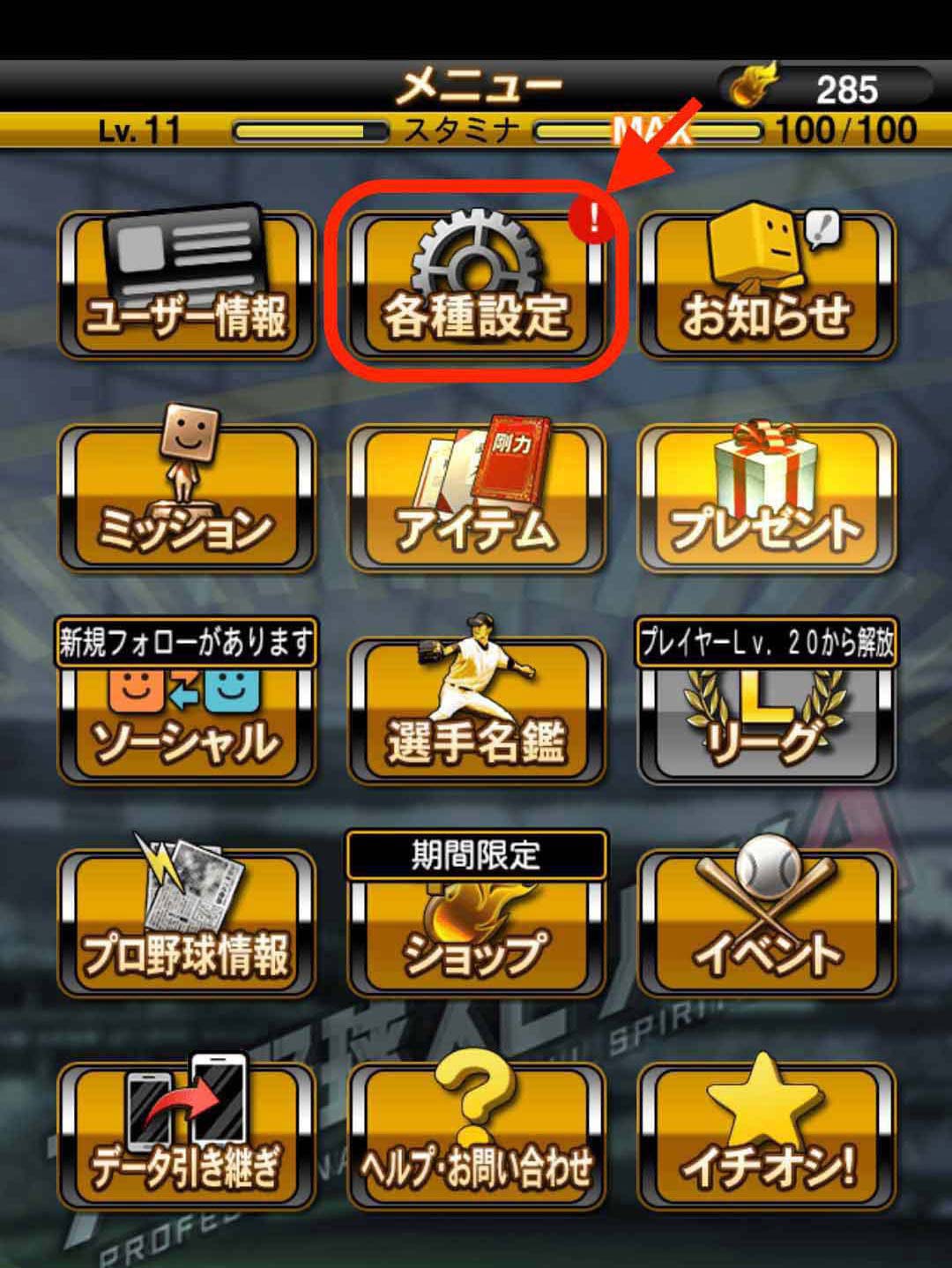Read プロ野球情報 news
This screenshot has height=1268, width=952.
click(x=186, y=926)
